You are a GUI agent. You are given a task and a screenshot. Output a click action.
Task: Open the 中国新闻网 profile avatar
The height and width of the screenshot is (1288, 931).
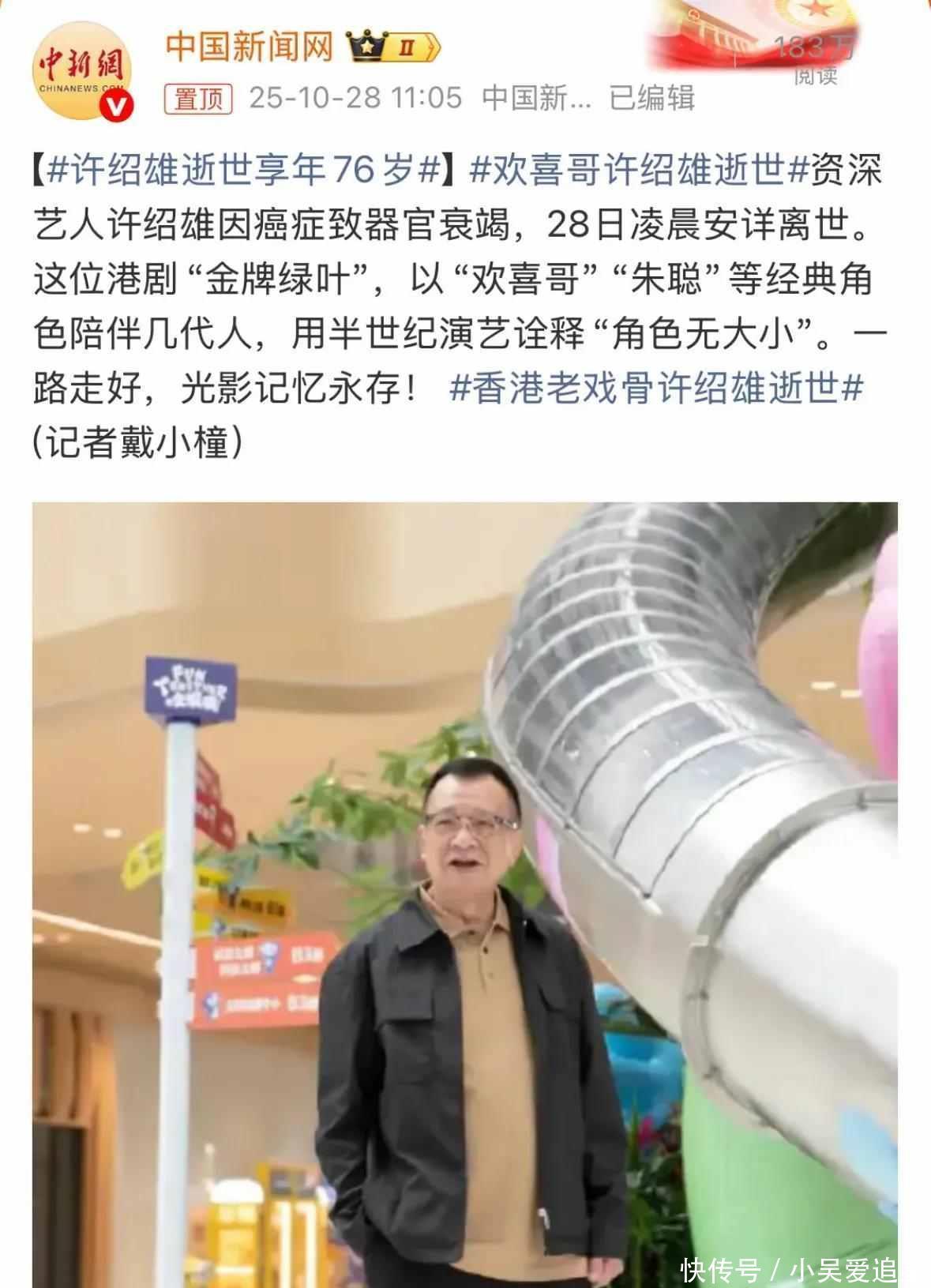pos(81,71)
